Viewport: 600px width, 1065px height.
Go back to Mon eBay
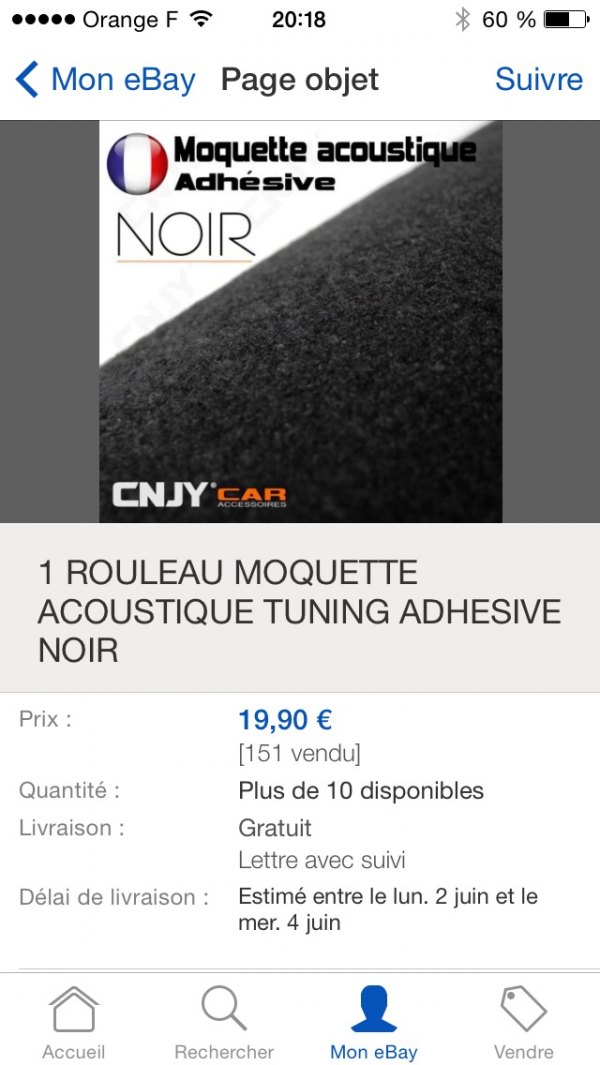pyautogui.click(x=105, y=79)
